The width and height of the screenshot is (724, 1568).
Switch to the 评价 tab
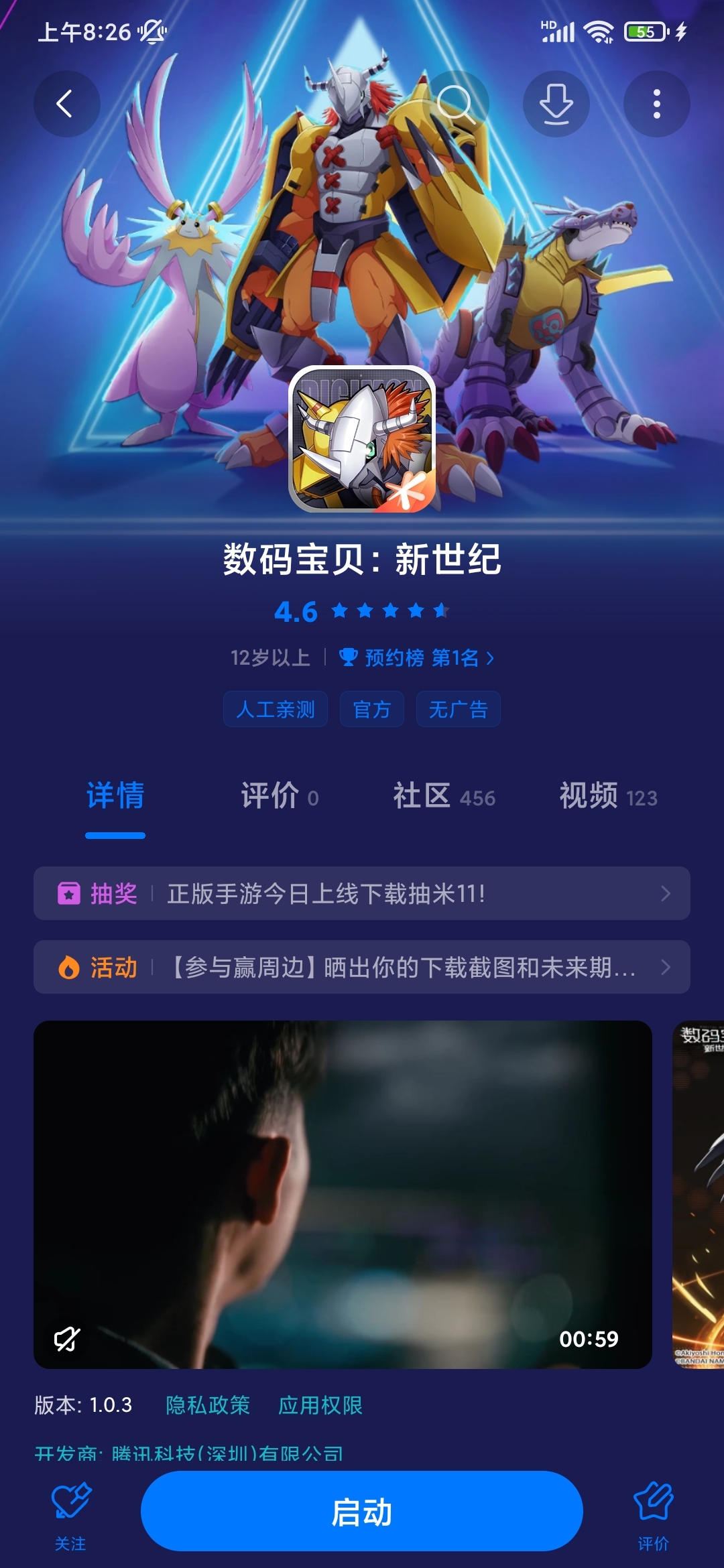pos(280,796)
